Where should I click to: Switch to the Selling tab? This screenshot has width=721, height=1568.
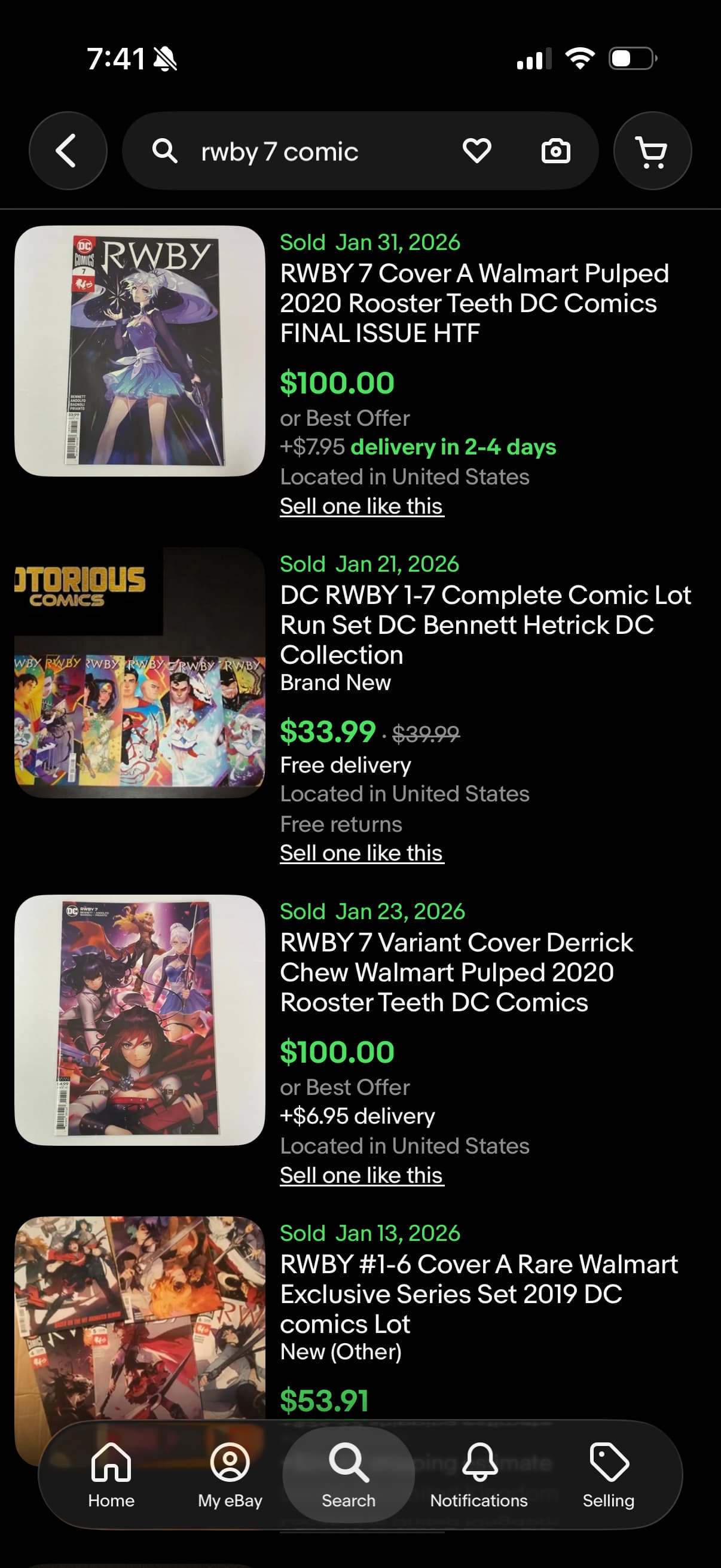point(609,1474)
